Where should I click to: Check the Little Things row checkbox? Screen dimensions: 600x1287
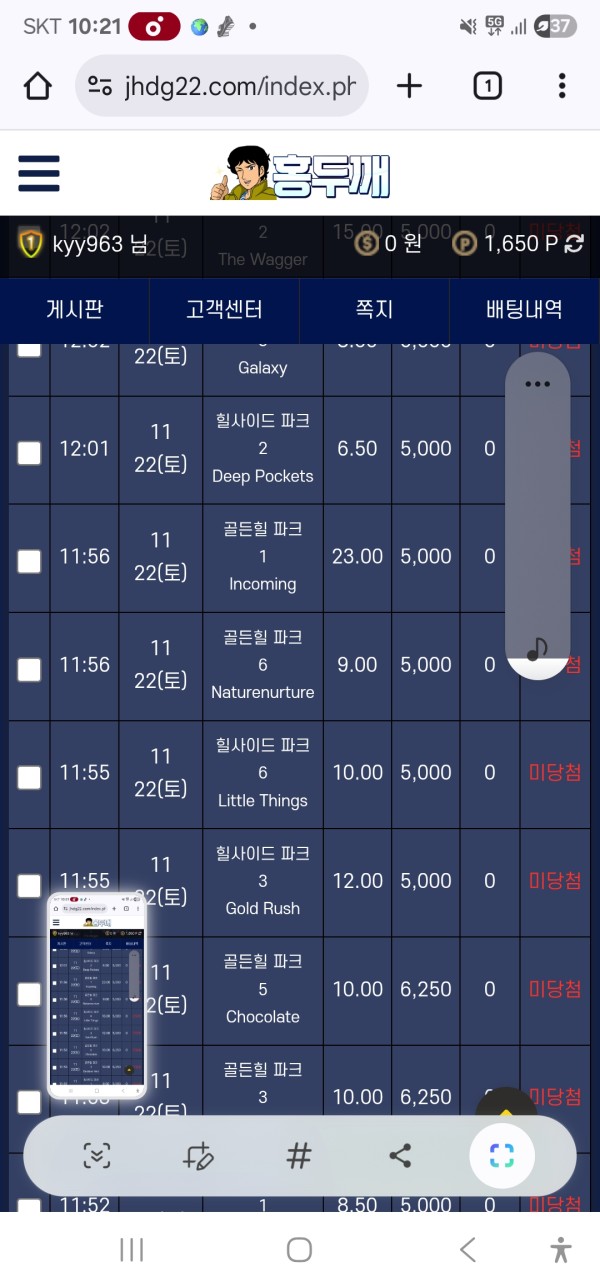[x=30, y=777]
